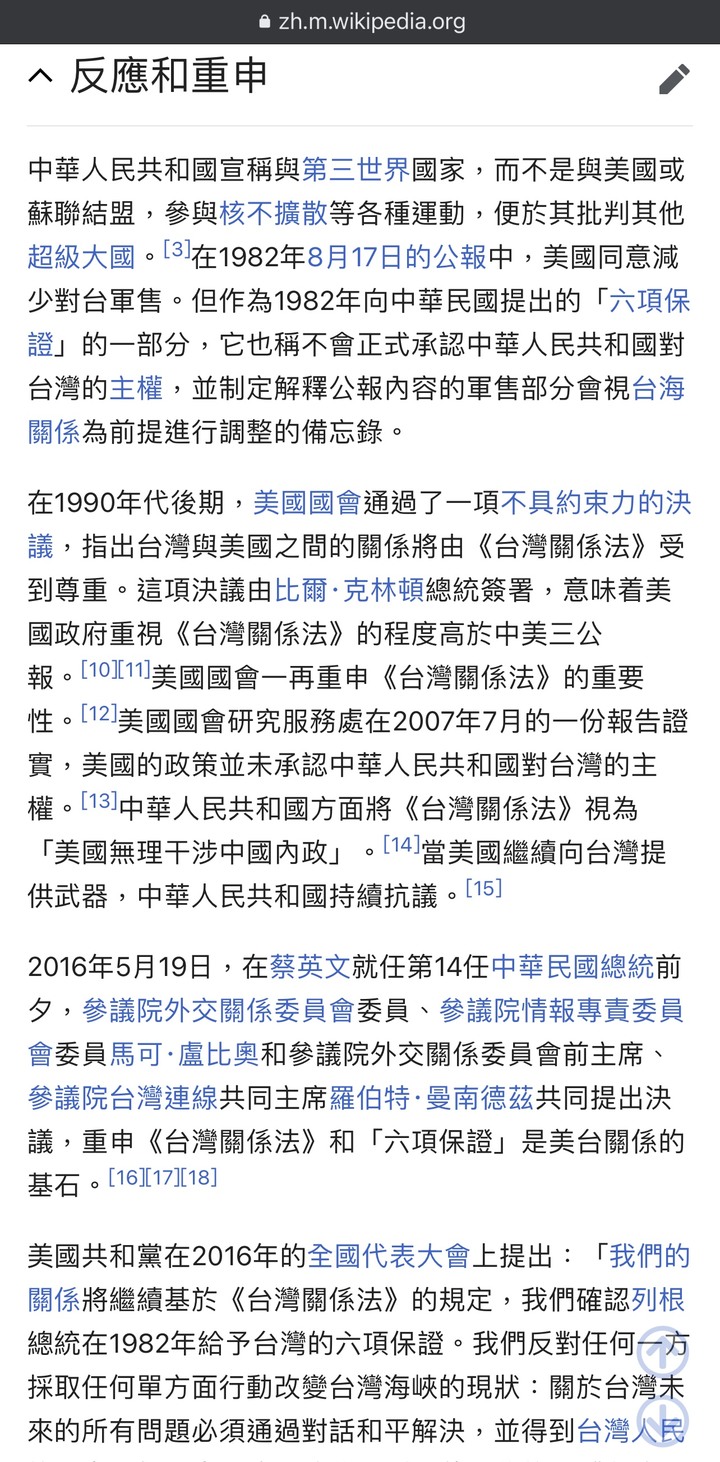Open the 羅伯特·曼南德茲 link
The image size is (720, 1462).
(x=431, y=1098)
